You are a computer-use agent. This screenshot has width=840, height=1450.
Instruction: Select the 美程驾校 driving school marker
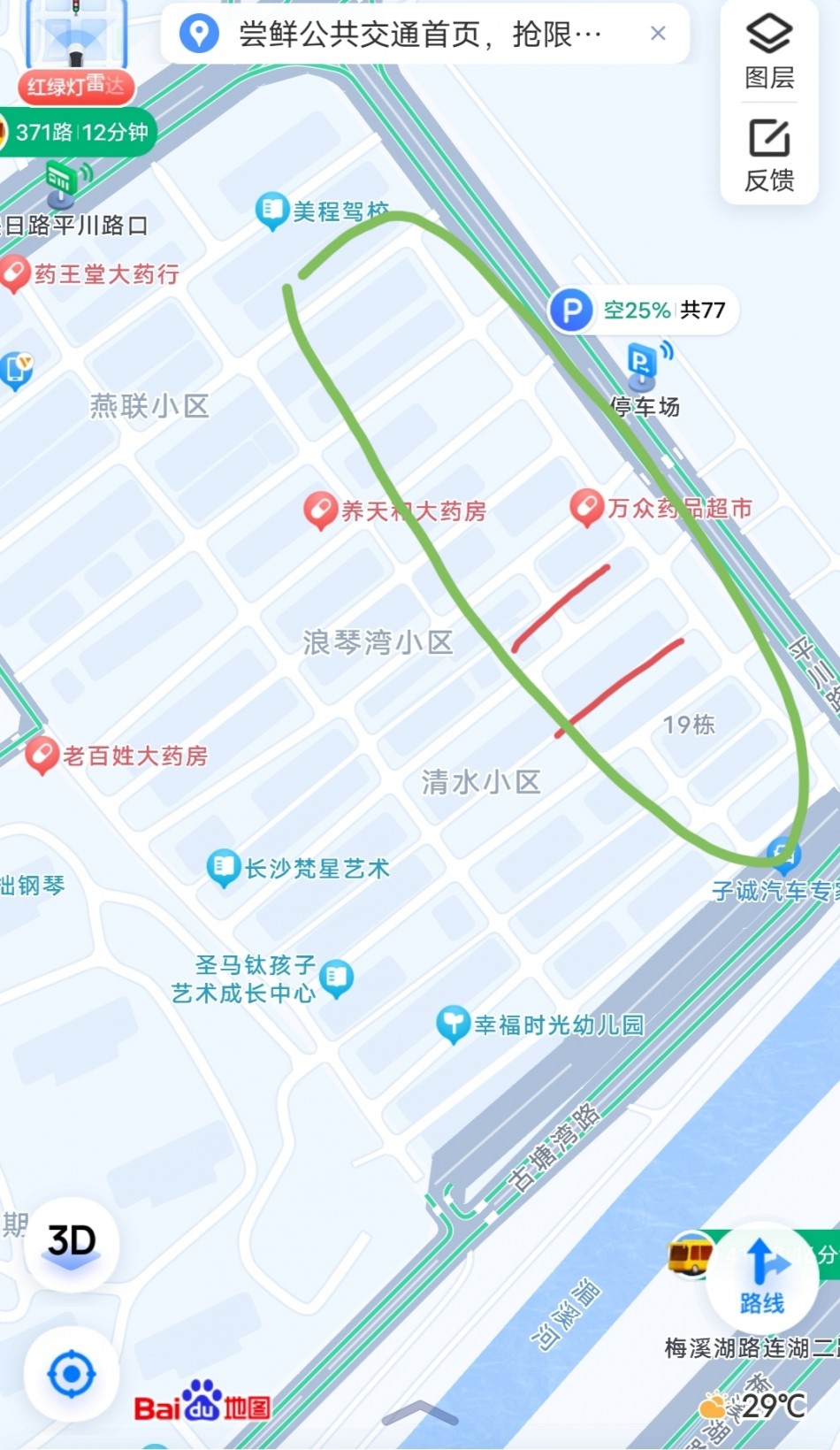point(272,211)
